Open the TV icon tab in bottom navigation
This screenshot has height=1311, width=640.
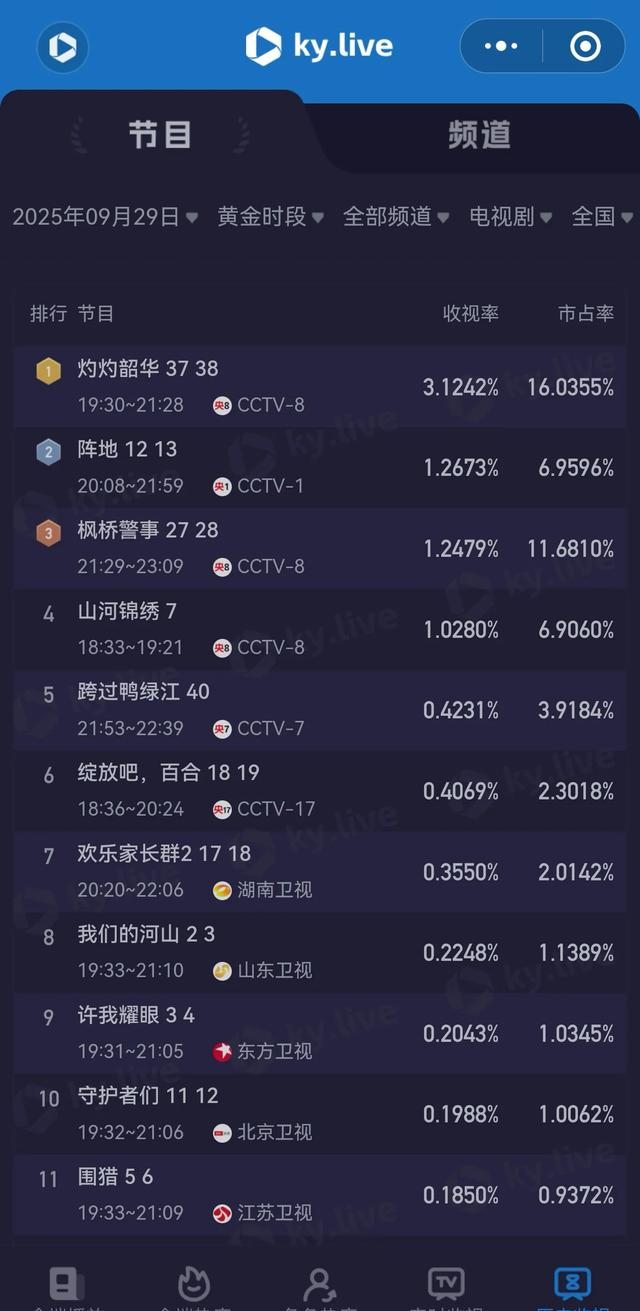click(446, 1285)
